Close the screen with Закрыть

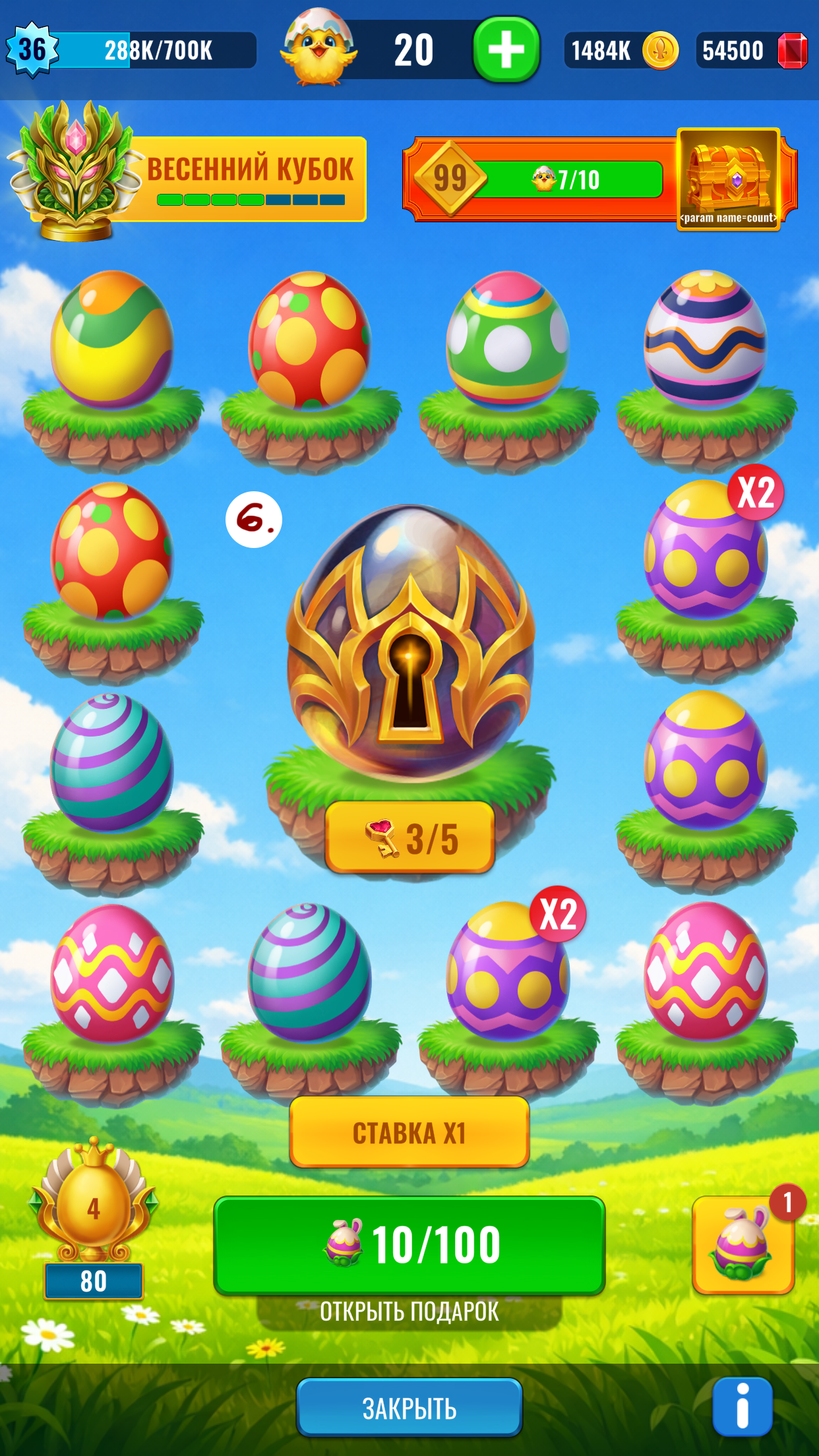coord(409,1408)
